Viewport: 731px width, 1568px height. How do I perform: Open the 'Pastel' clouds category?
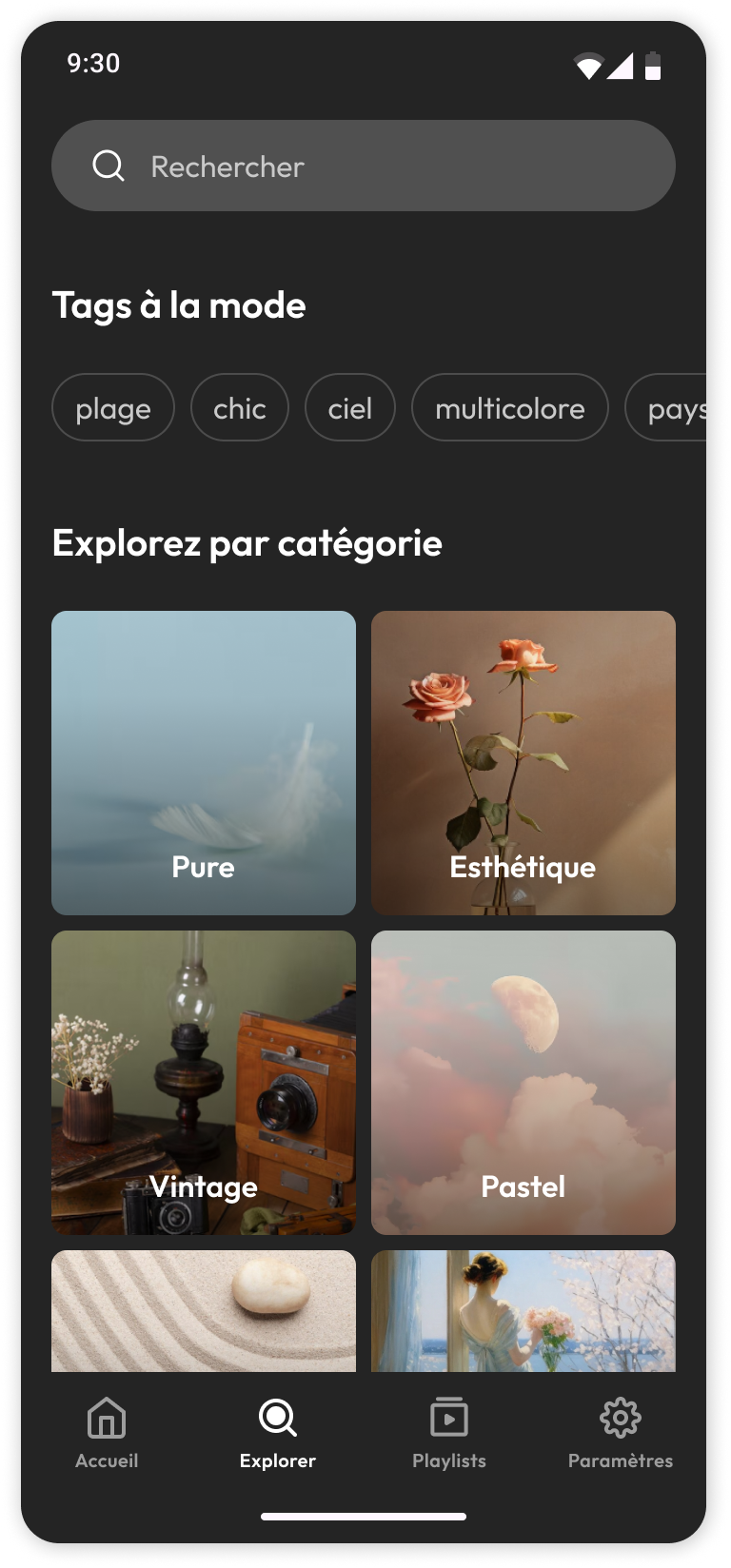pyautogui.click(x=524, y=1082)
